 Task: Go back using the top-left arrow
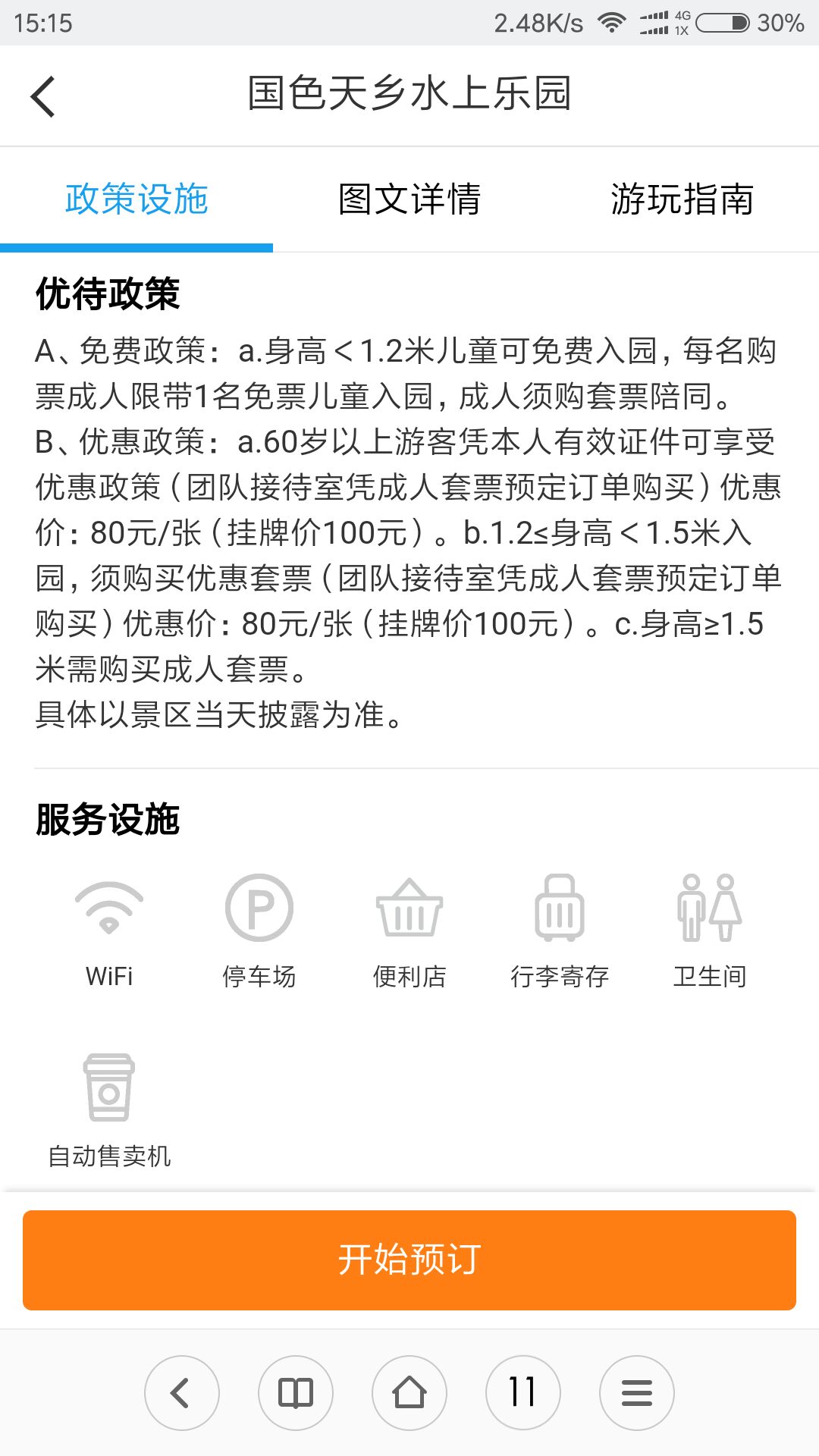point(42,96)
